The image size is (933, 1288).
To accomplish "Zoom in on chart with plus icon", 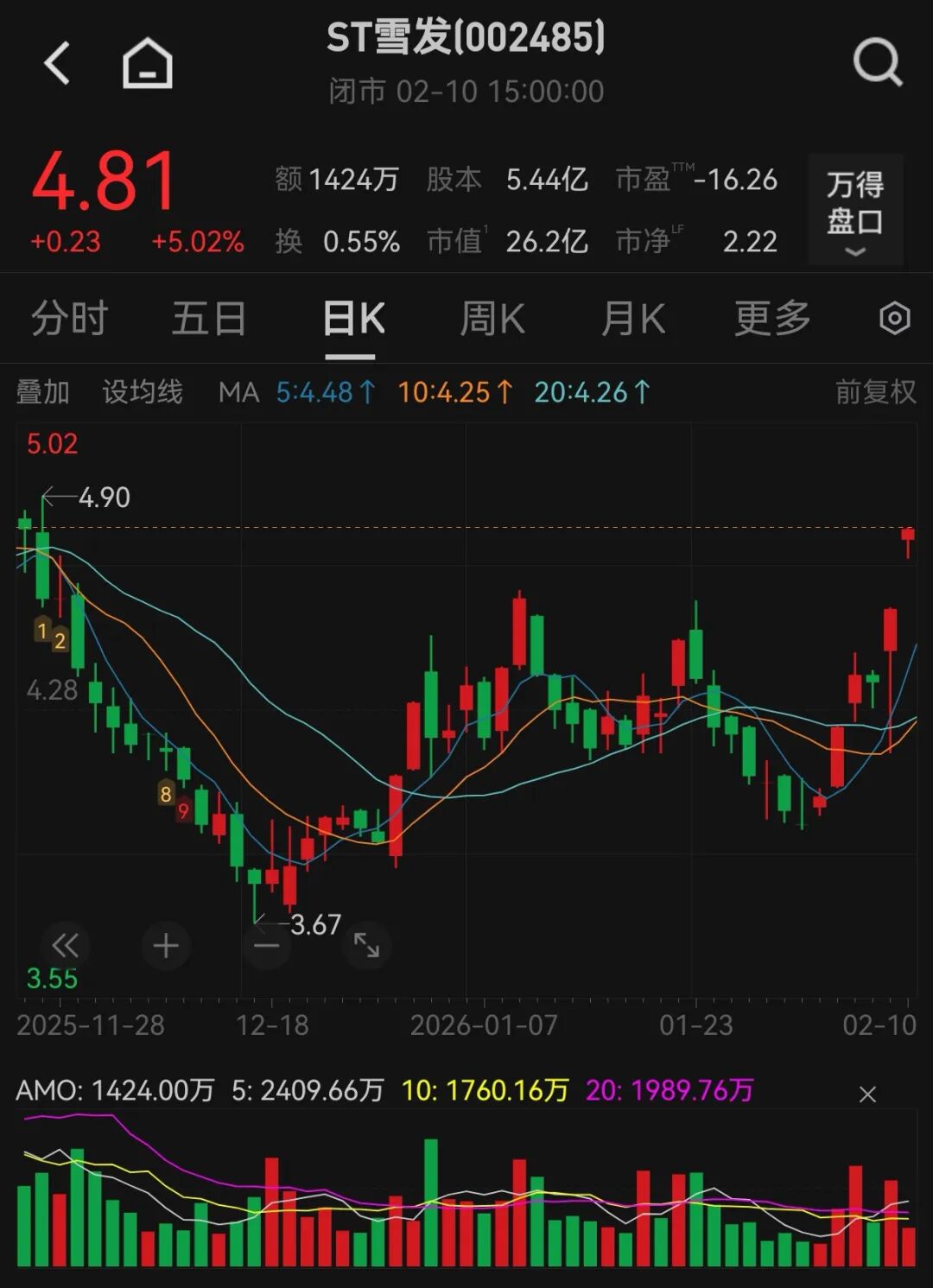I will click(x=166, y=946).
